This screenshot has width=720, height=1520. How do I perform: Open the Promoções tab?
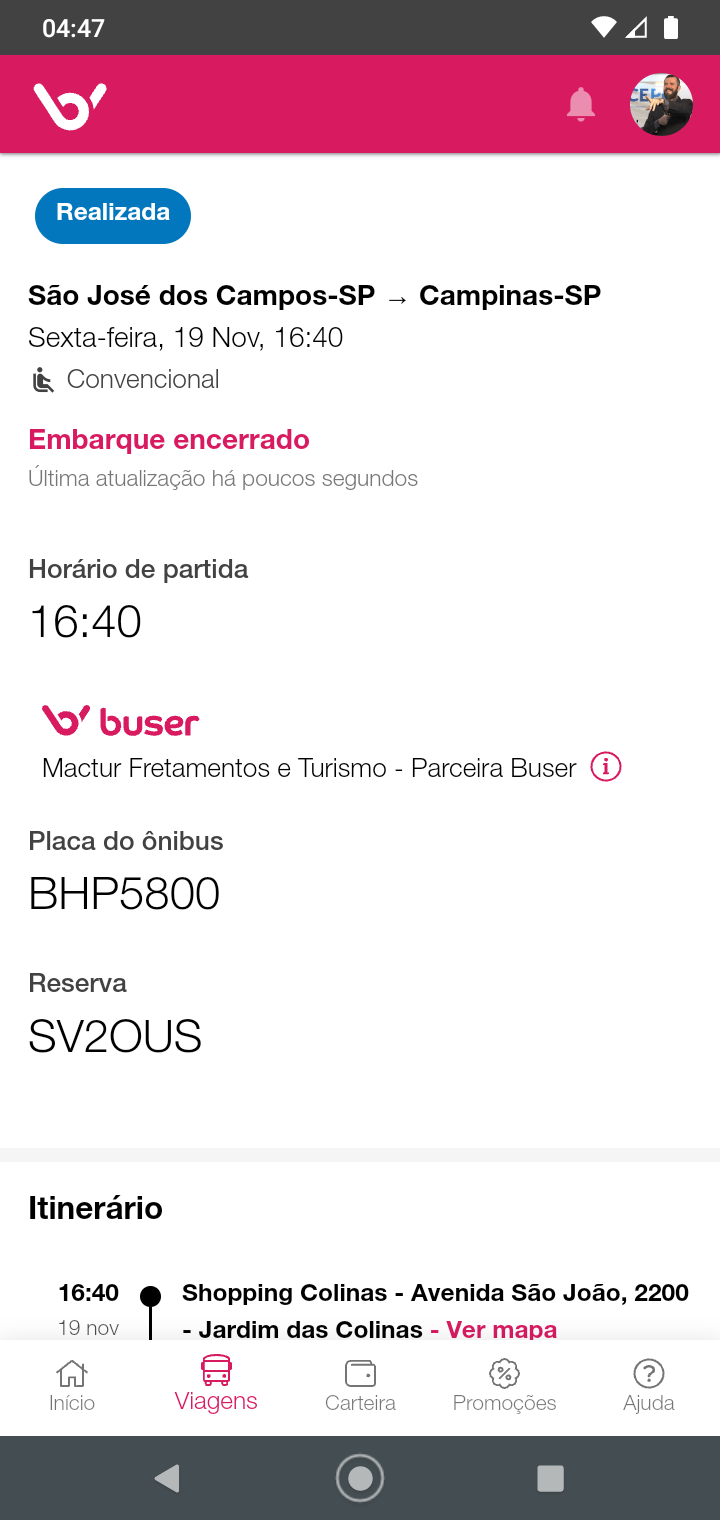pos(504,1386)
